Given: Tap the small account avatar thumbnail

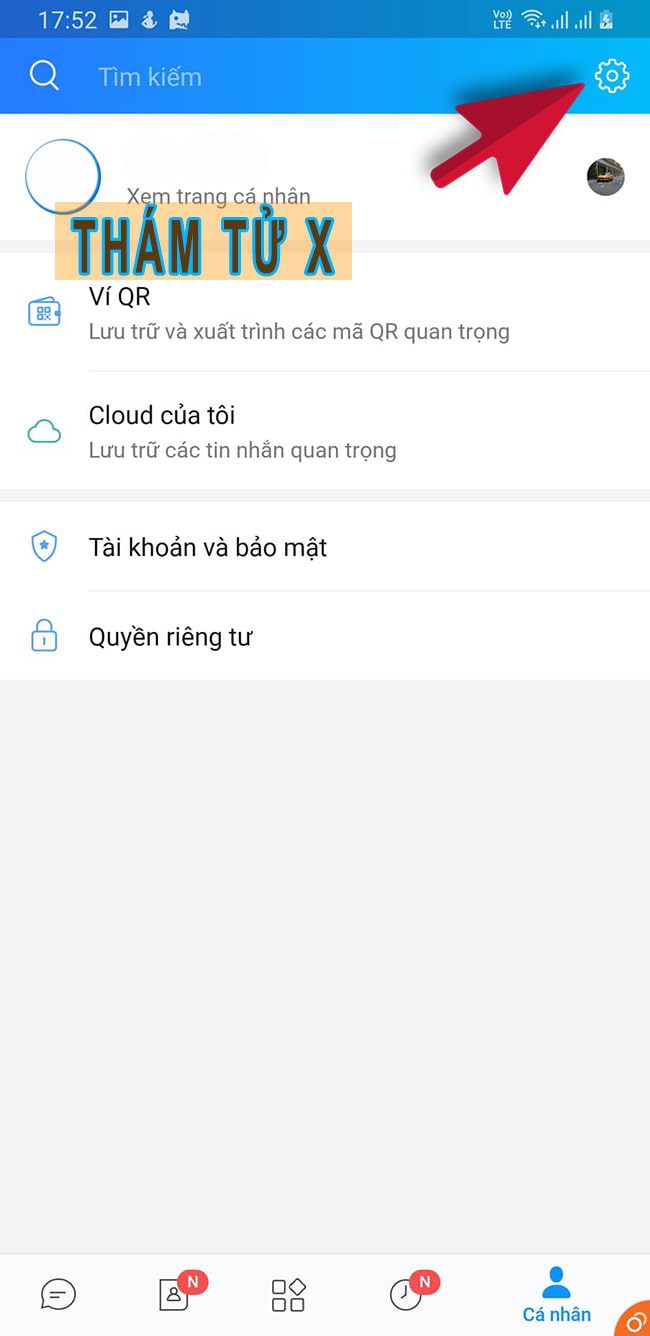Looking at the screenshot, I should pos(605,178).
